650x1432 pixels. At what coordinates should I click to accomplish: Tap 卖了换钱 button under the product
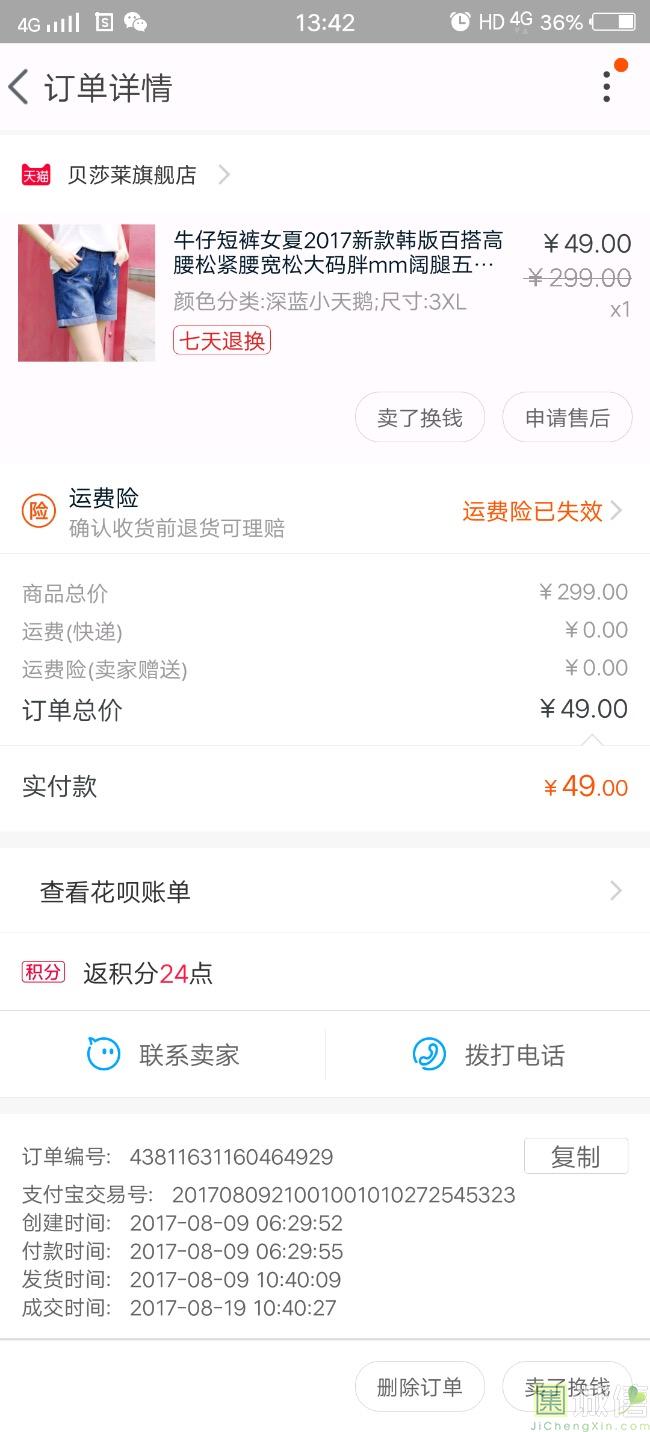coord(420,418)
